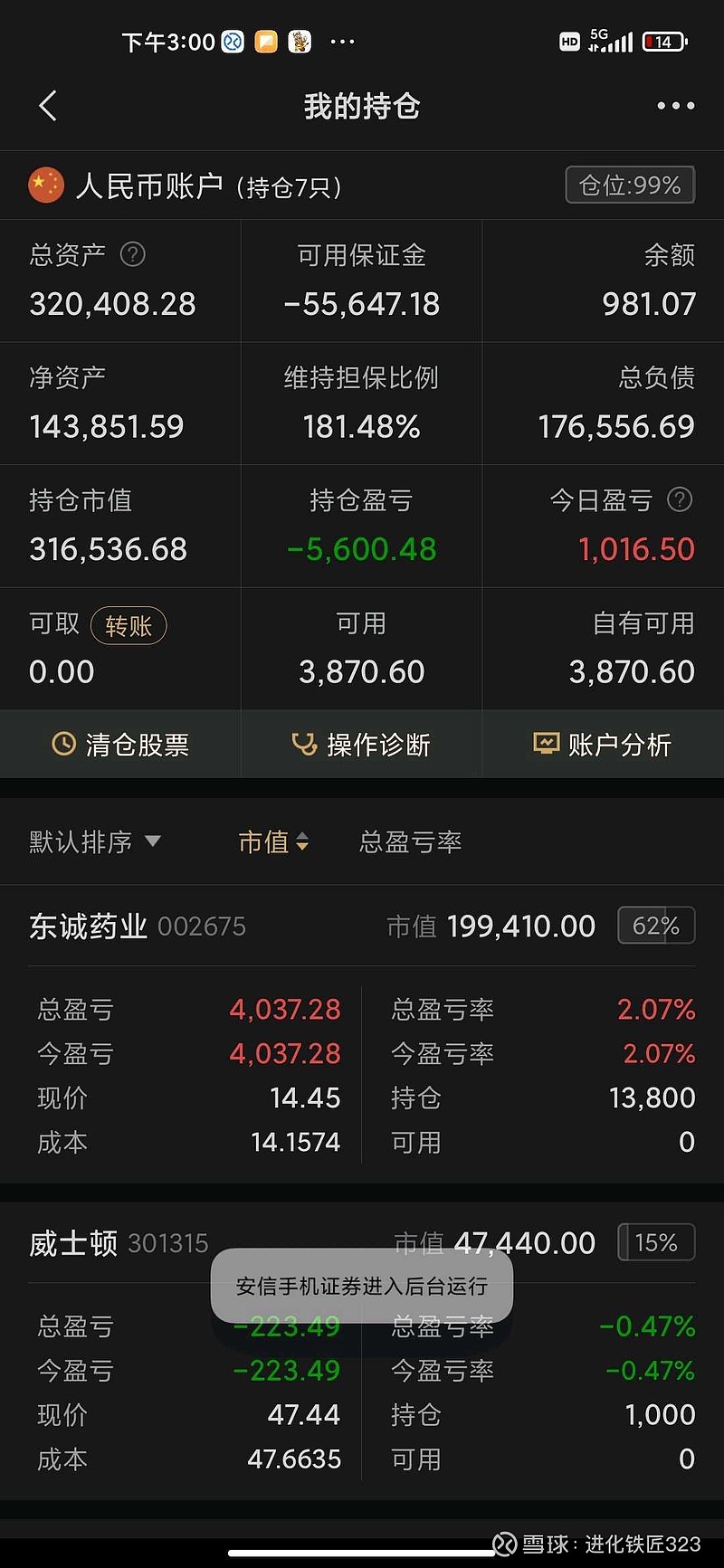724x1568 pixels.
Task: Tap the battery indicator in status bar
Action: [663, 40]
